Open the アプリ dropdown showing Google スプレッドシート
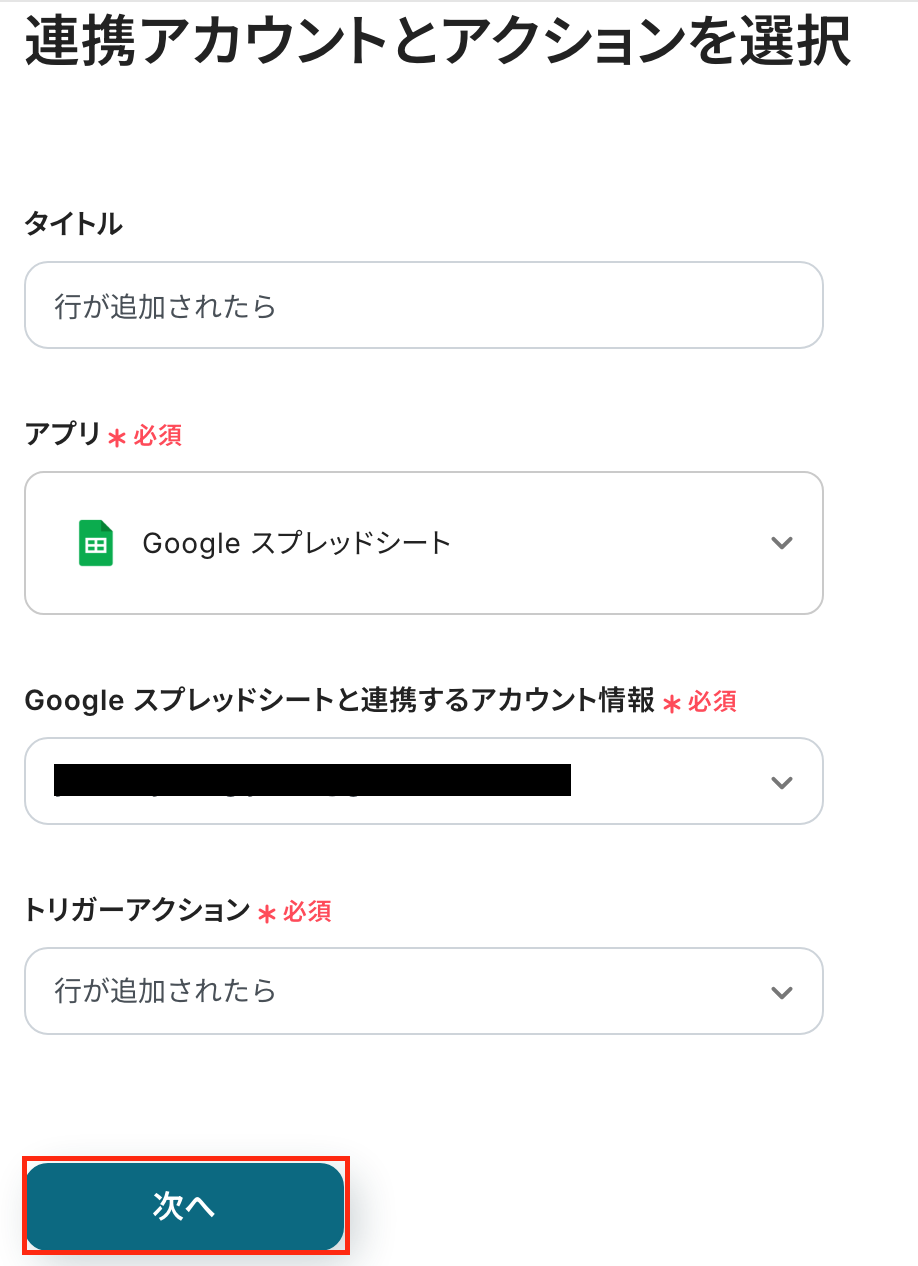Image resolution: width=918 pixels, height=1266 pixels. [423, 543]
